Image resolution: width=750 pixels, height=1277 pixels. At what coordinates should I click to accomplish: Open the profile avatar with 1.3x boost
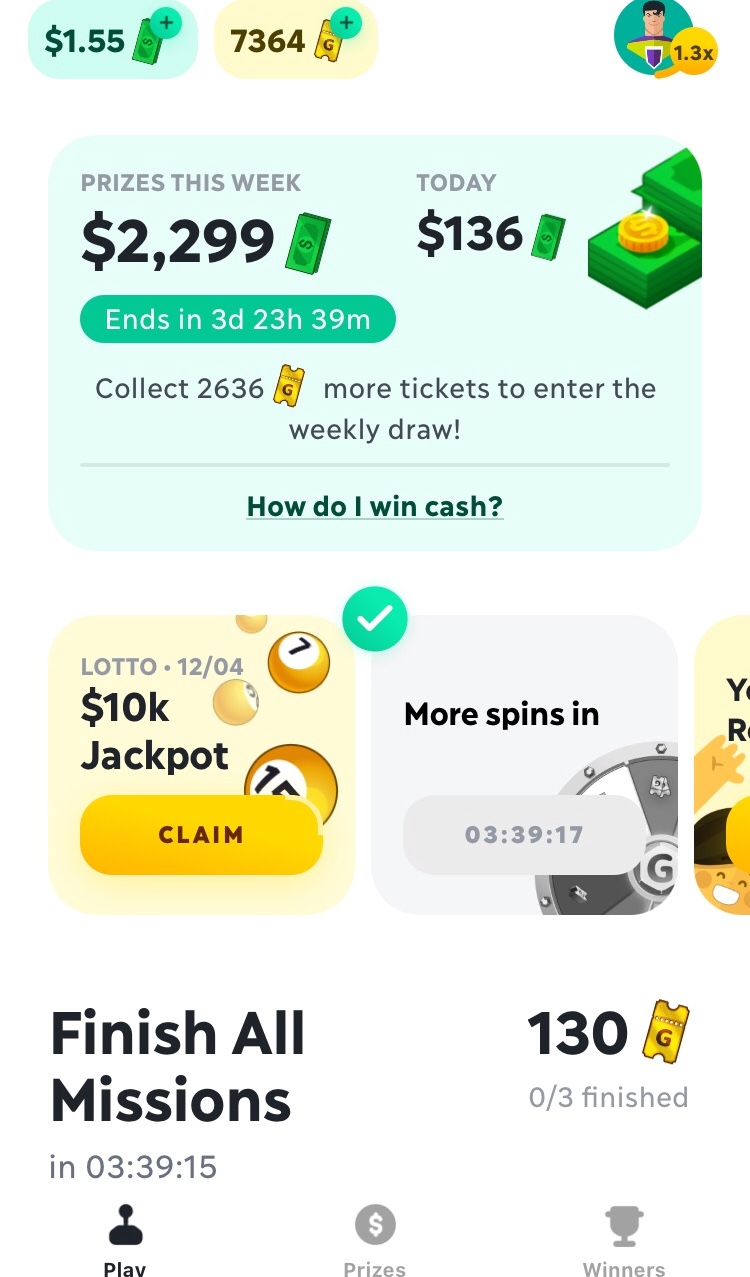click(x=660, y=38)
